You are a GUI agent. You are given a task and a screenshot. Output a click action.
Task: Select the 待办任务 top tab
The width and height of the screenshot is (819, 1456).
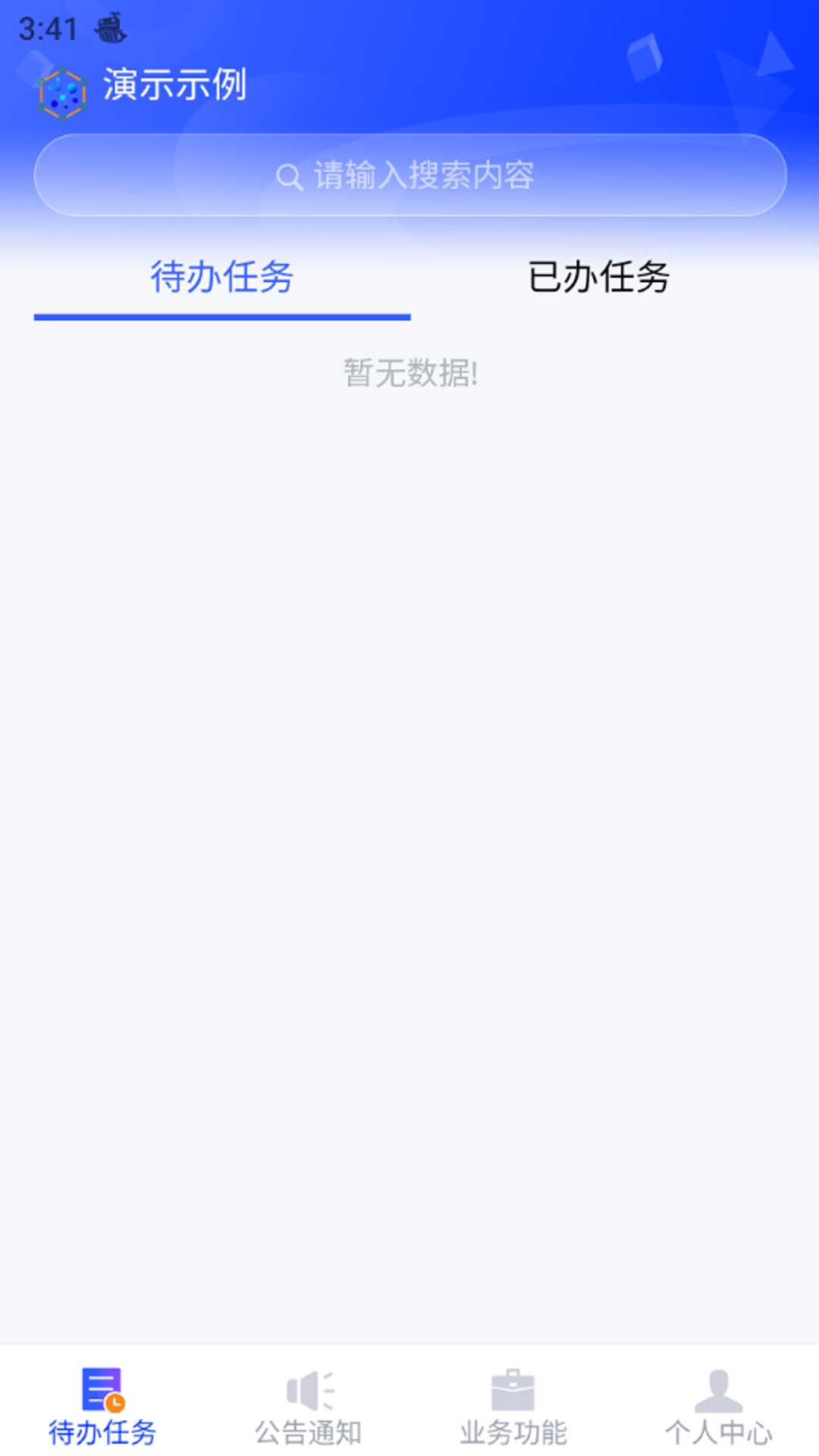click(221, 277)
